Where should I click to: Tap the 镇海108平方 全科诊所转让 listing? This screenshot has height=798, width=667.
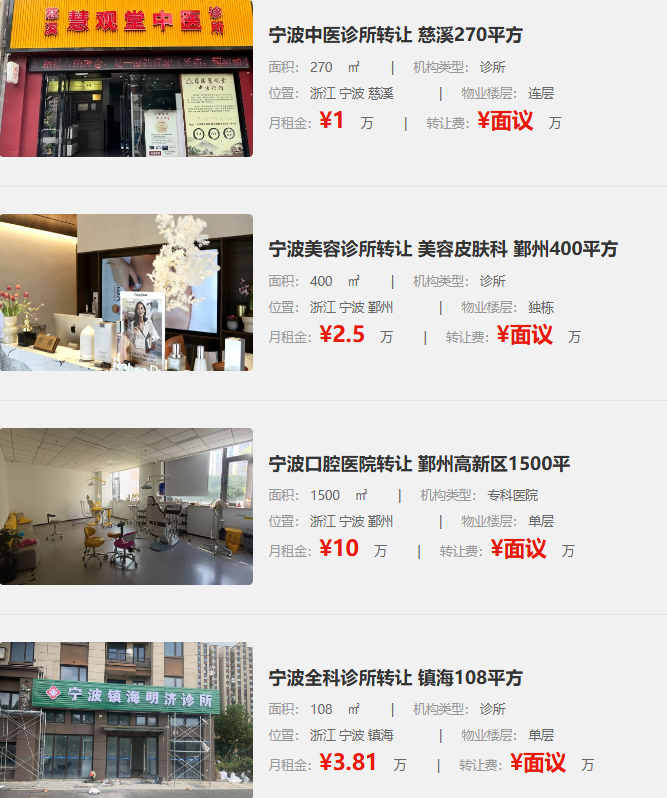(395, 678)
